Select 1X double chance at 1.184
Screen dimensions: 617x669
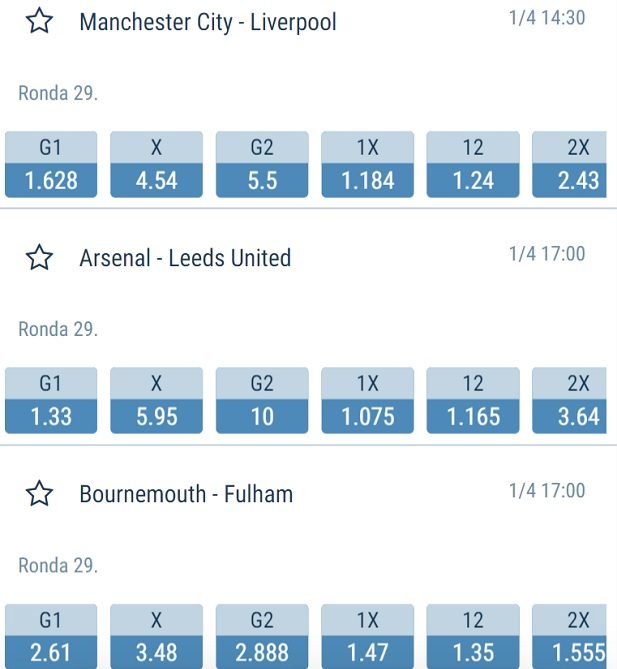[x=368, y=165]
